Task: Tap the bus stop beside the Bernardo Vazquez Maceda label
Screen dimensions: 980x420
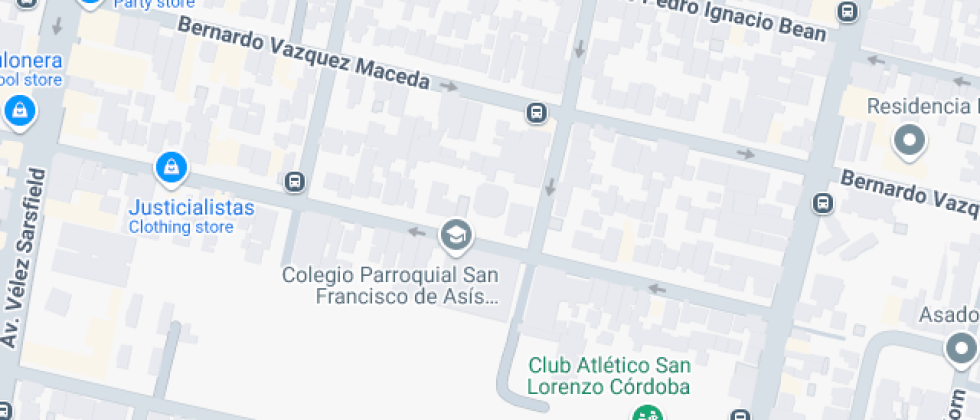Action: (536, 113)
